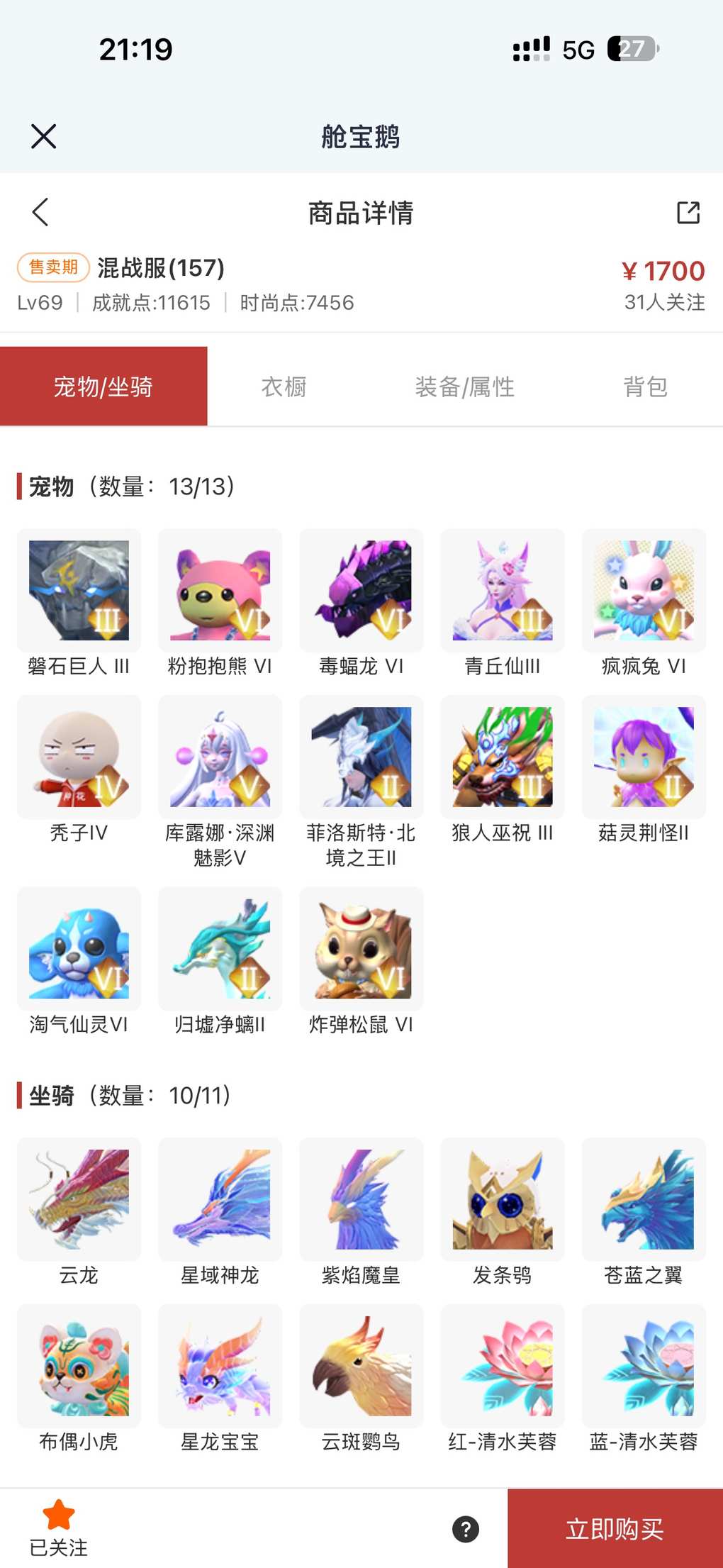Switch to the 装备/属性 tab
This screenshot has width=723, height=1568.
tap(464, 387)
